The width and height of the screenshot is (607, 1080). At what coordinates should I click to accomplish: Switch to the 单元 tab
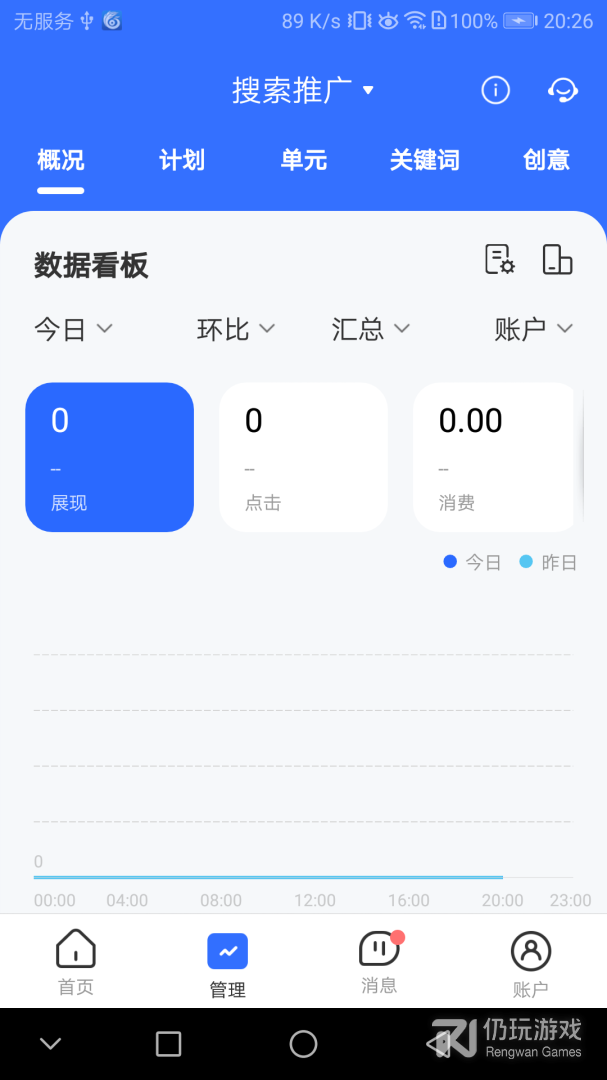click(x=304, y=160)
